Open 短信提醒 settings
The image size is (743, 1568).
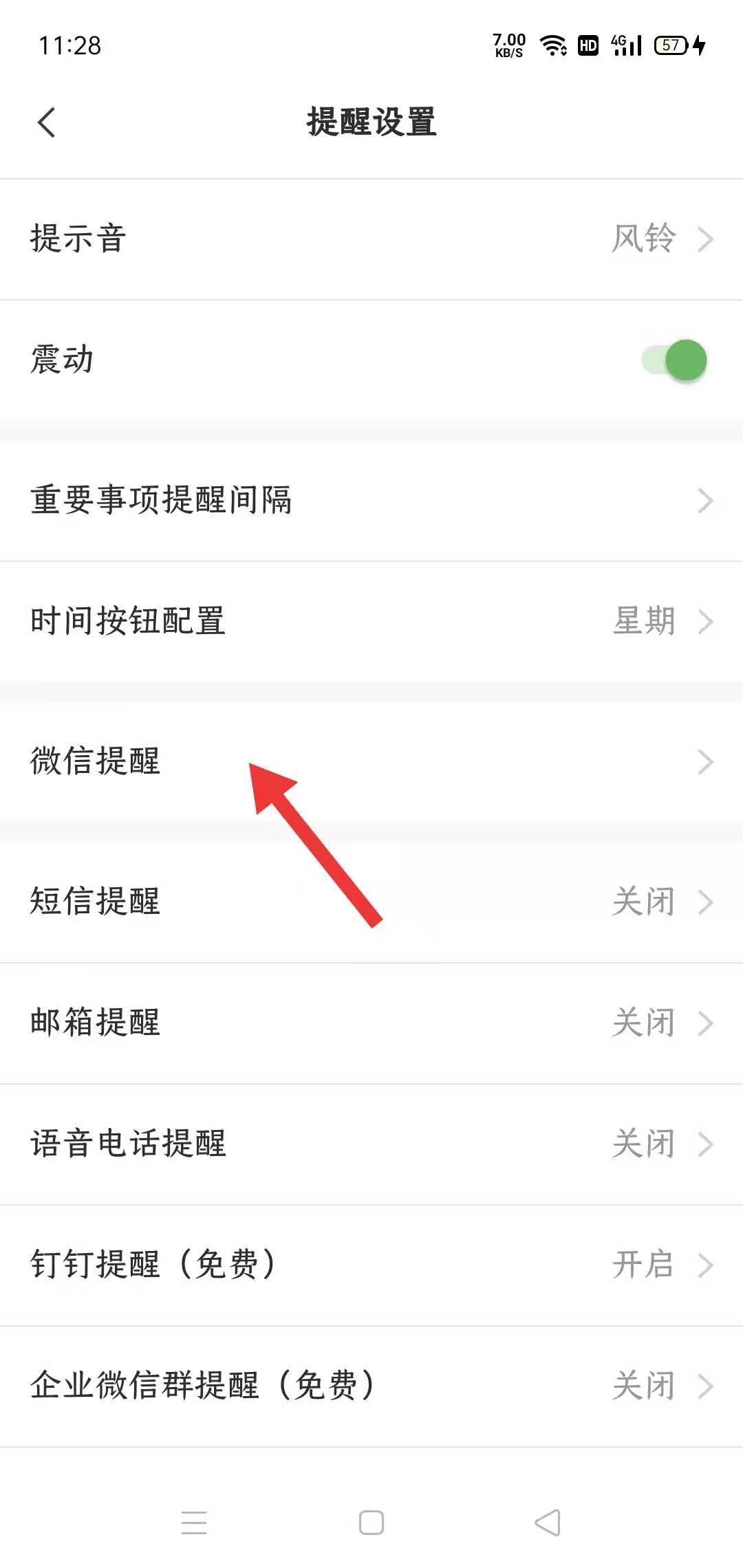coord(371,902)
